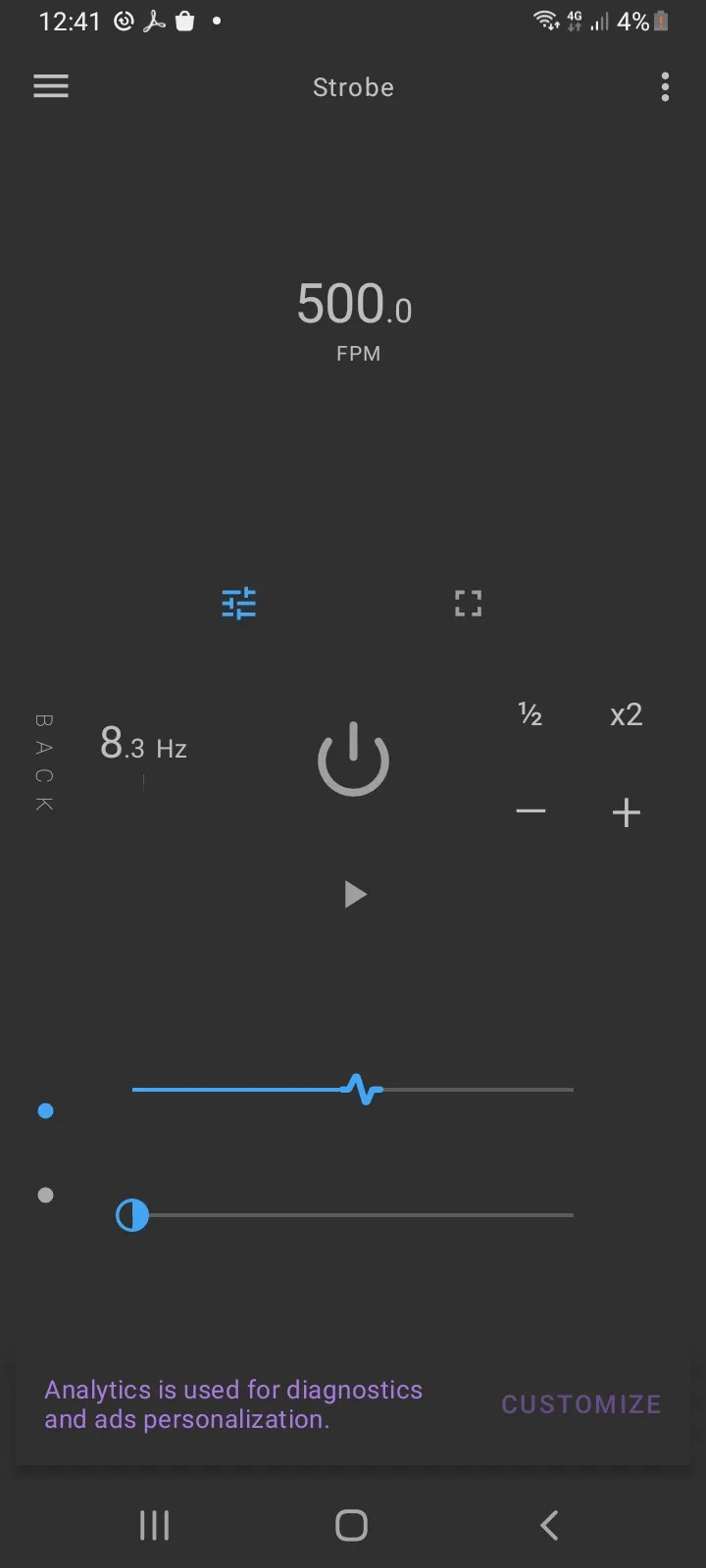This screenshot has width=706, height=1568.
Task: Open the flash adjustment settings sliders
Action: coord(238,603)
